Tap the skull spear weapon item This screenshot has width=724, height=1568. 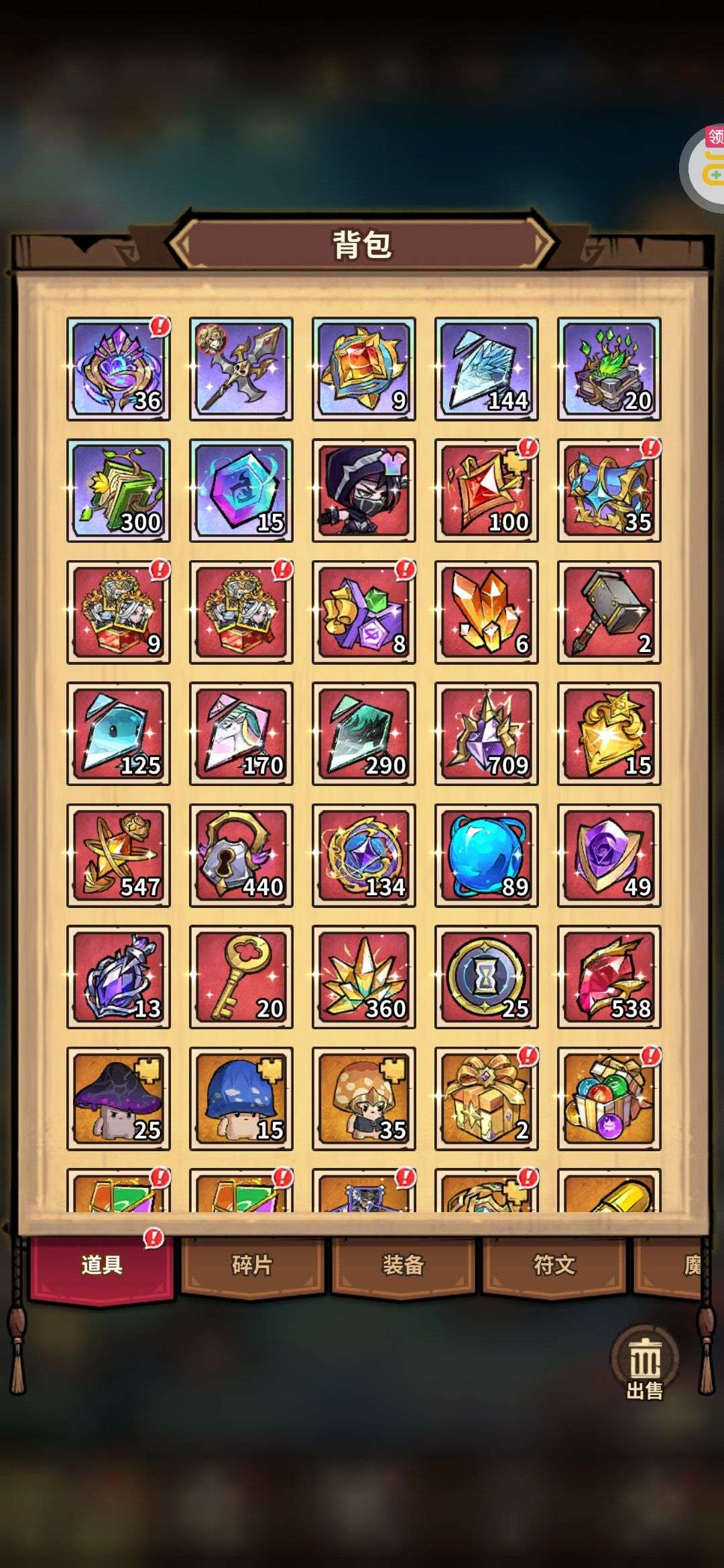click(x=241, y=369)
